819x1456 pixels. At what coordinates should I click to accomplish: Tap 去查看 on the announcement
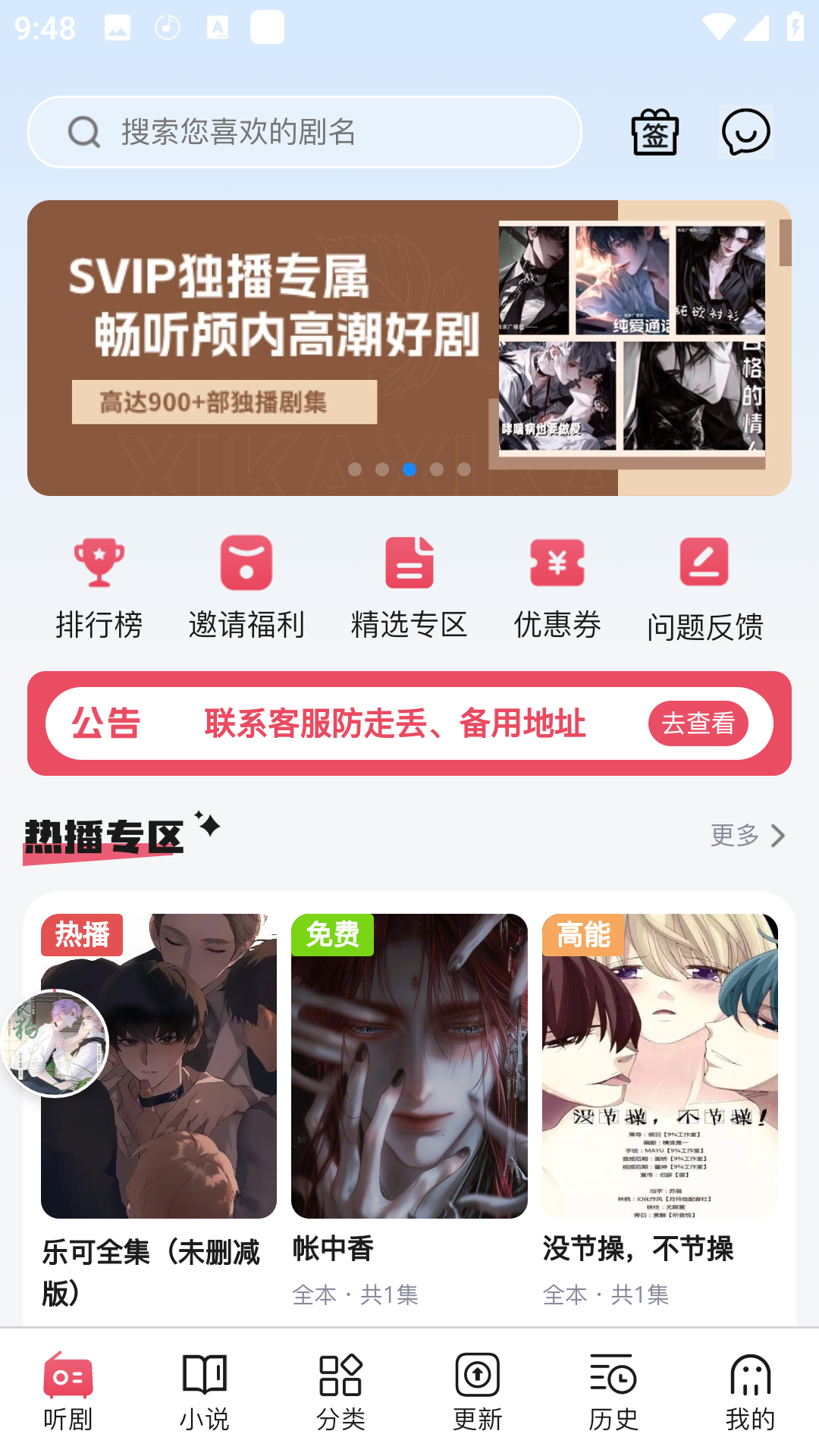(698, 723)
